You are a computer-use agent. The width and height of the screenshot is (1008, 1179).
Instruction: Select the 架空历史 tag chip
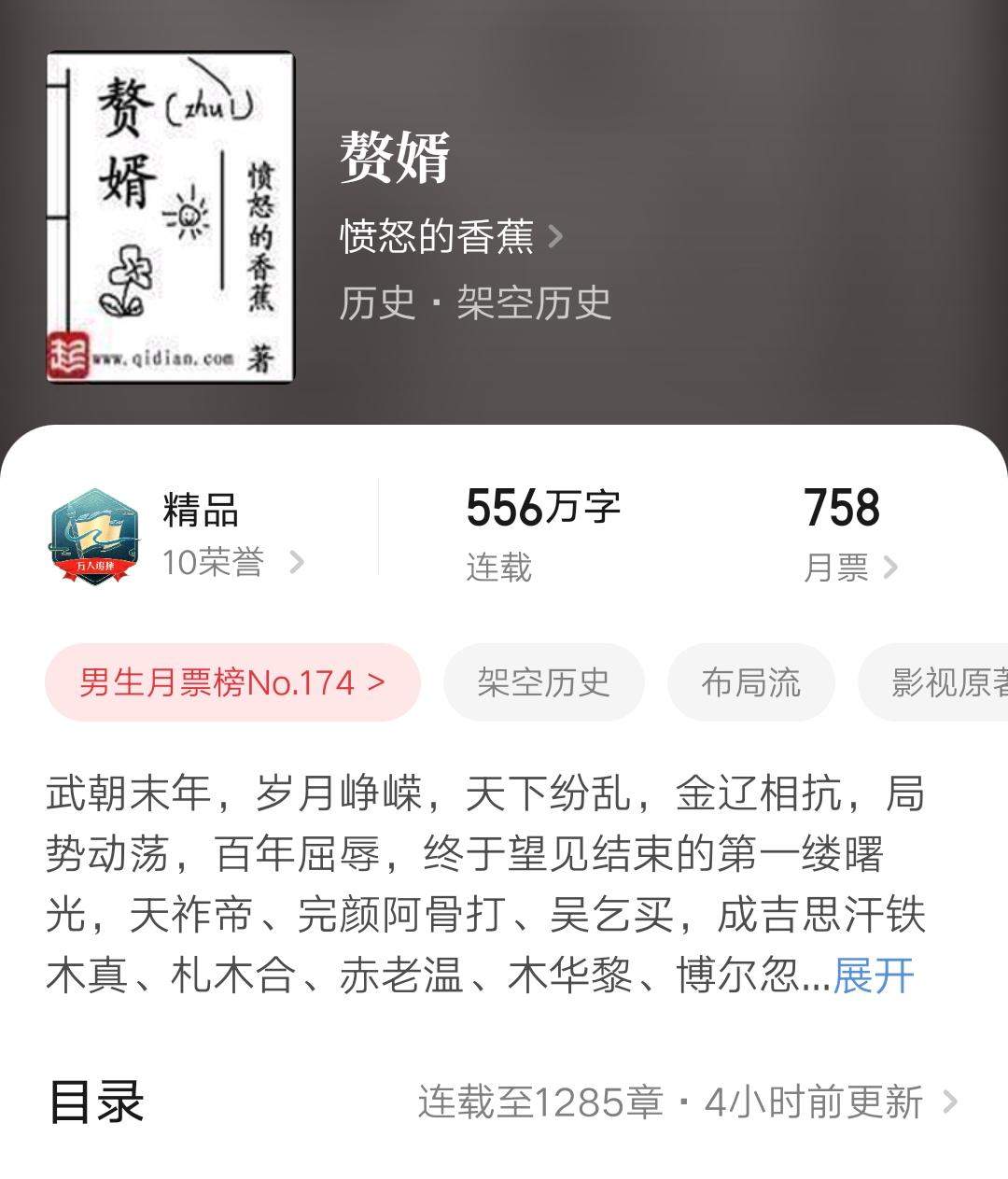pos(543,682)
